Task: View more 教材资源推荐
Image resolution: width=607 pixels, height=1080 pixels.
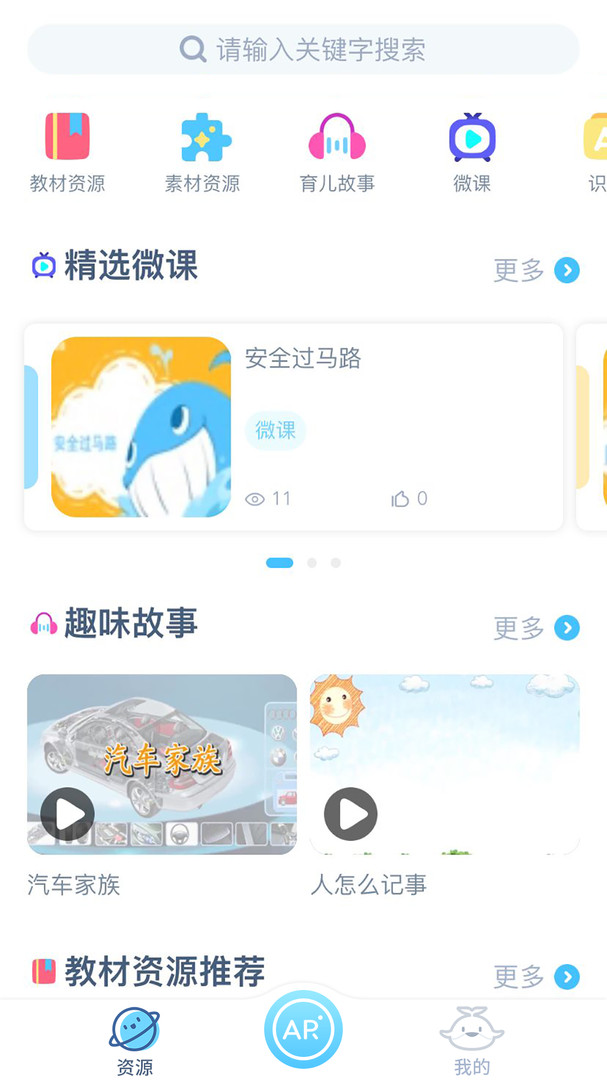Action: point(536,976)
